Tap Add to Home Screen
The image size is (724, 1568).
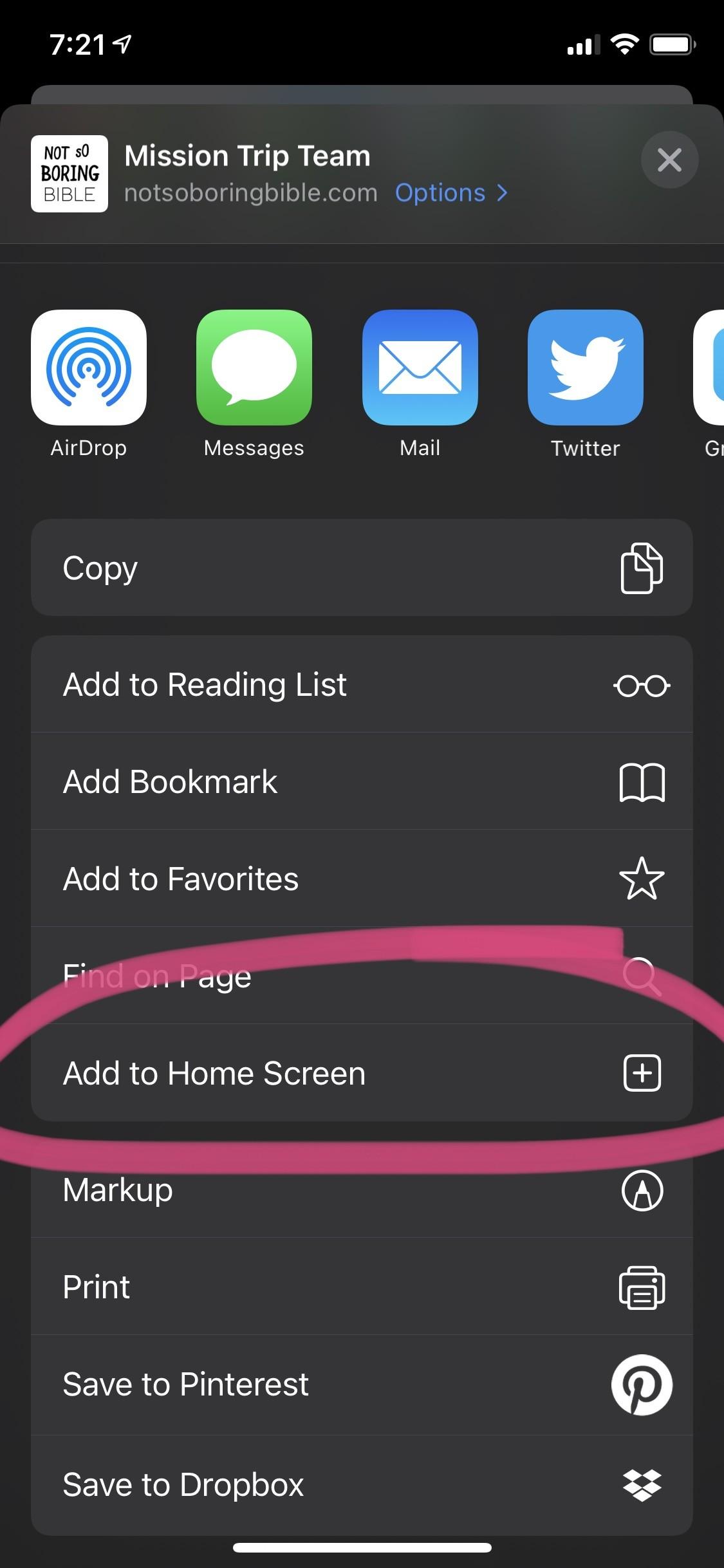coord(362,1073)
